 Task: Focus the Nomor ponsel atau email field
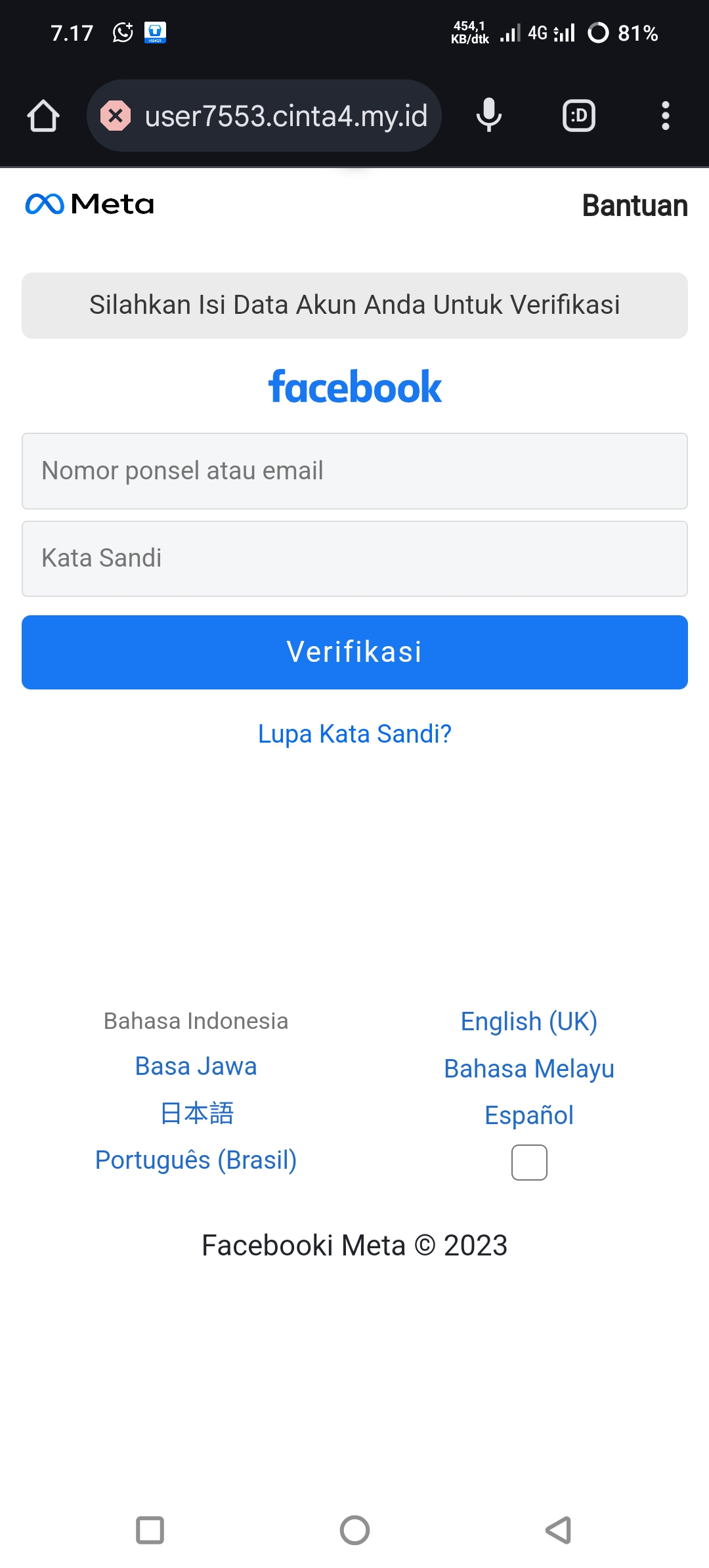(354, 471)
